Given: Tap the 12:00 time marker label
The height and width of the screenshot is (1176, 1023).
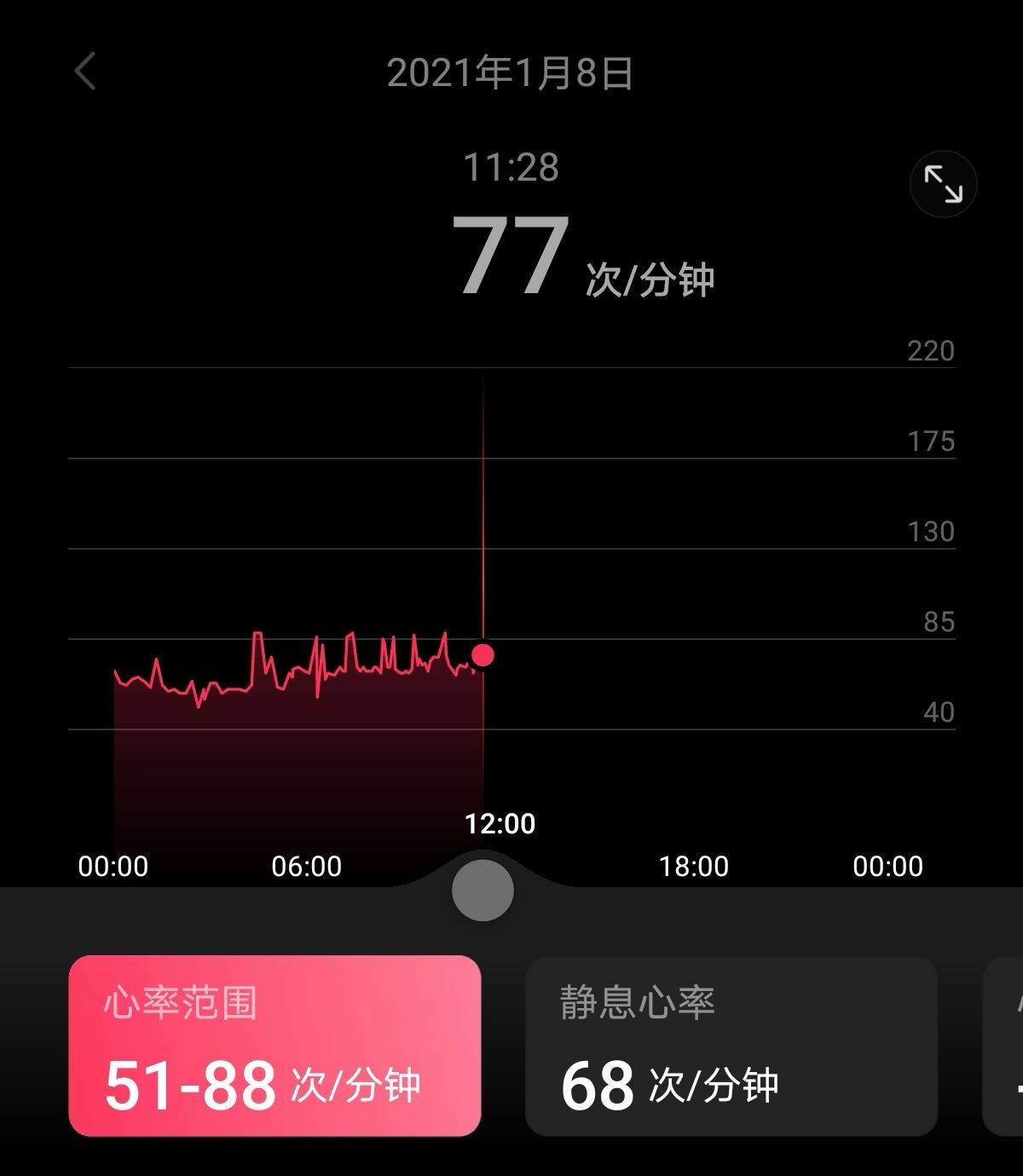Looking at the screenshot, I should pos(500,823).
